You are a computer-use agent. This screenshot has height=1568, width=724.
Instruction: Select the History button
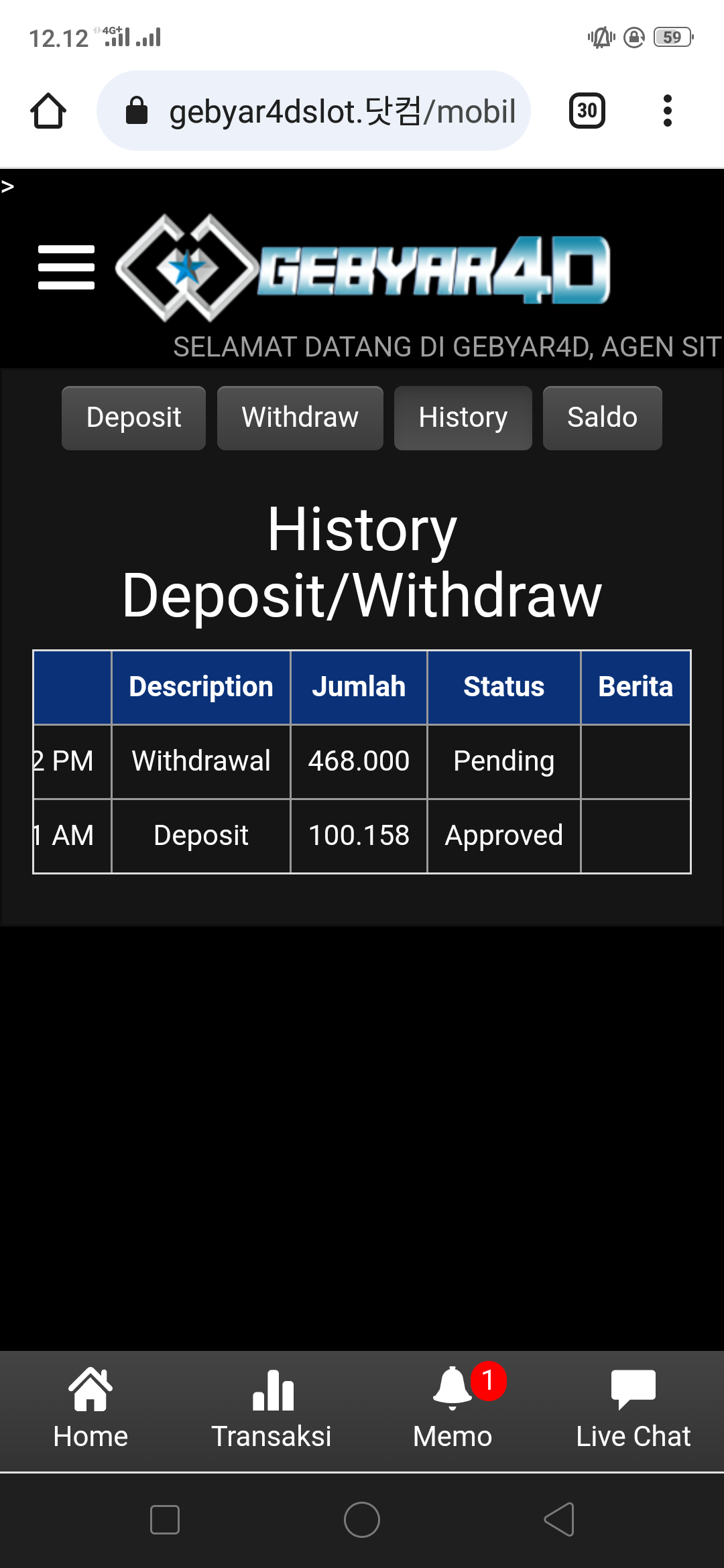(x=463, y=417)
